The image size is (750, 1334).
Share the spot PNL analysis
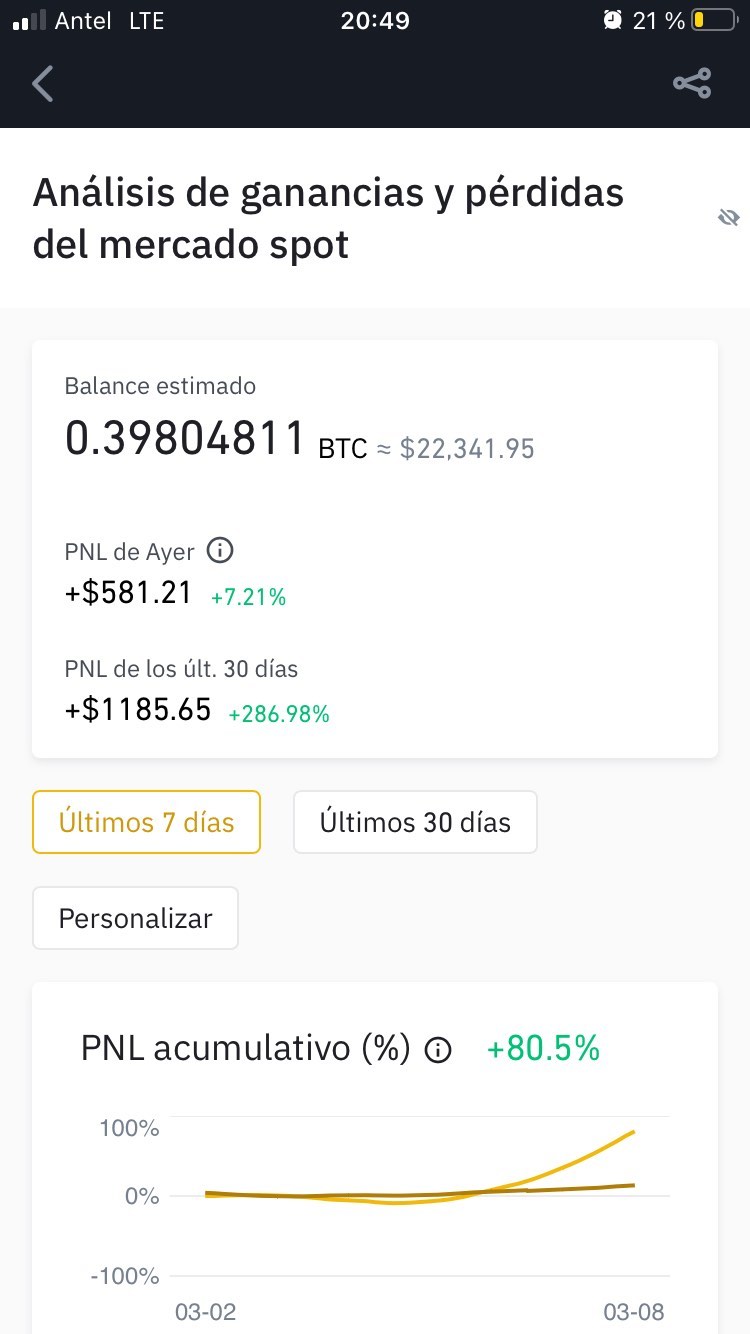692,83
